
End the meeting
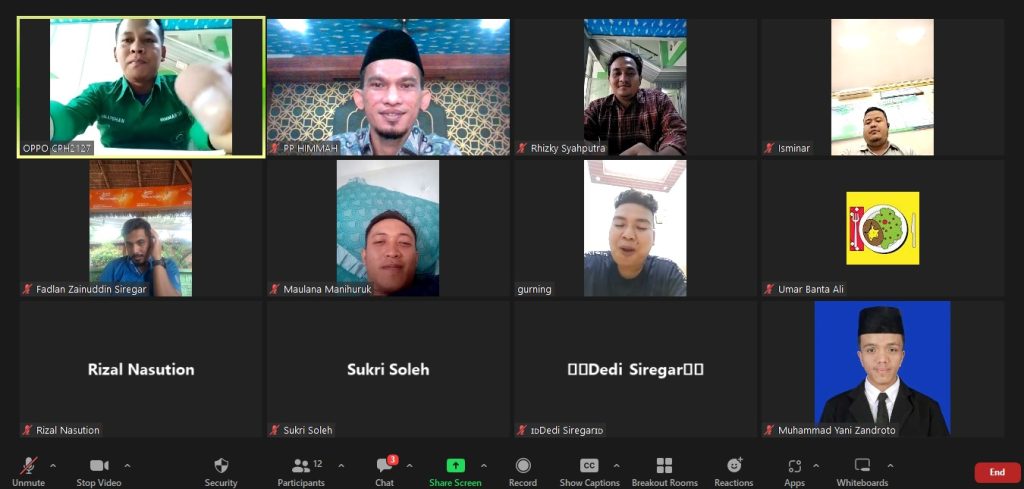click(x=997, y=472)
